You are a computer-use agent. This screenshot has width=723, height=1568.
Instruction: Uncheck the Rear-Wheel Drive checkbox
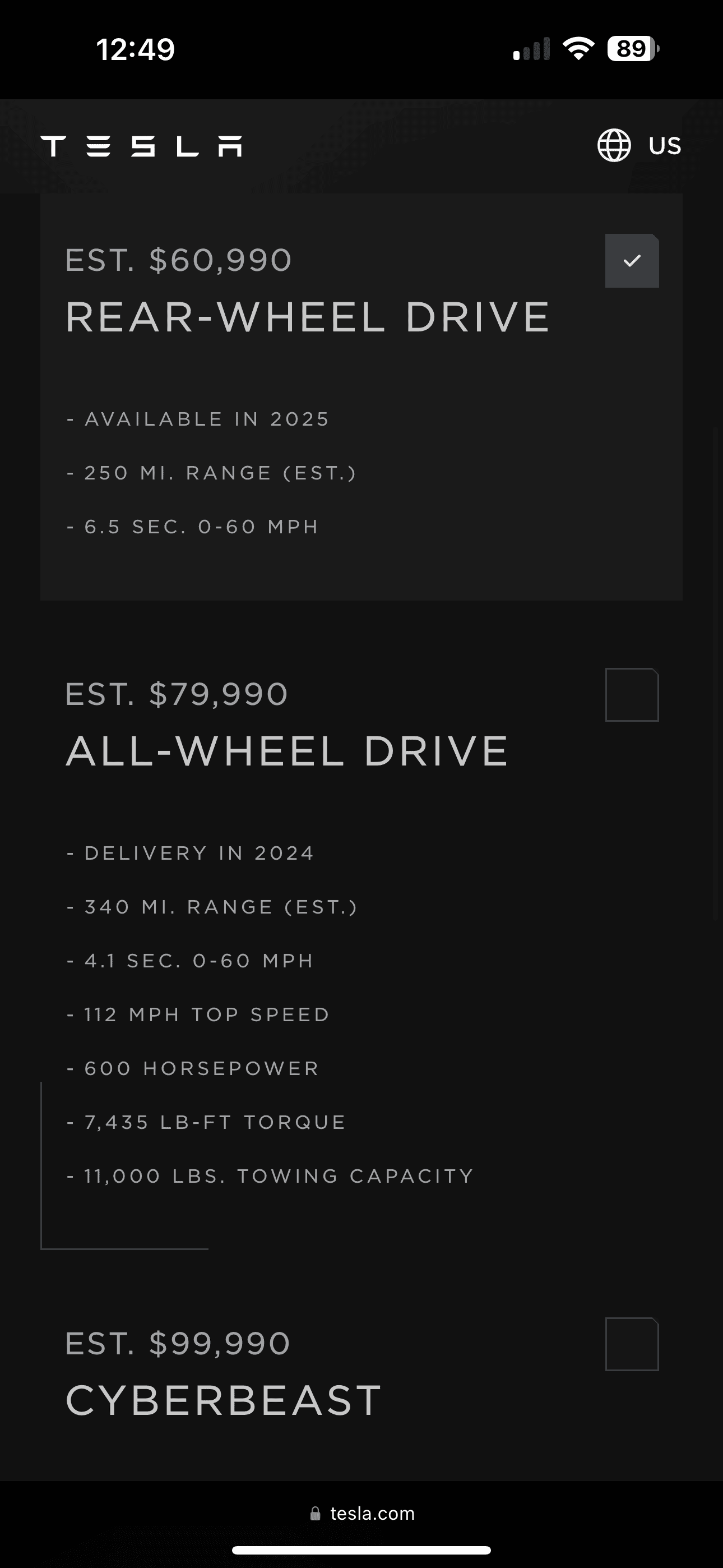click(632, 261)
